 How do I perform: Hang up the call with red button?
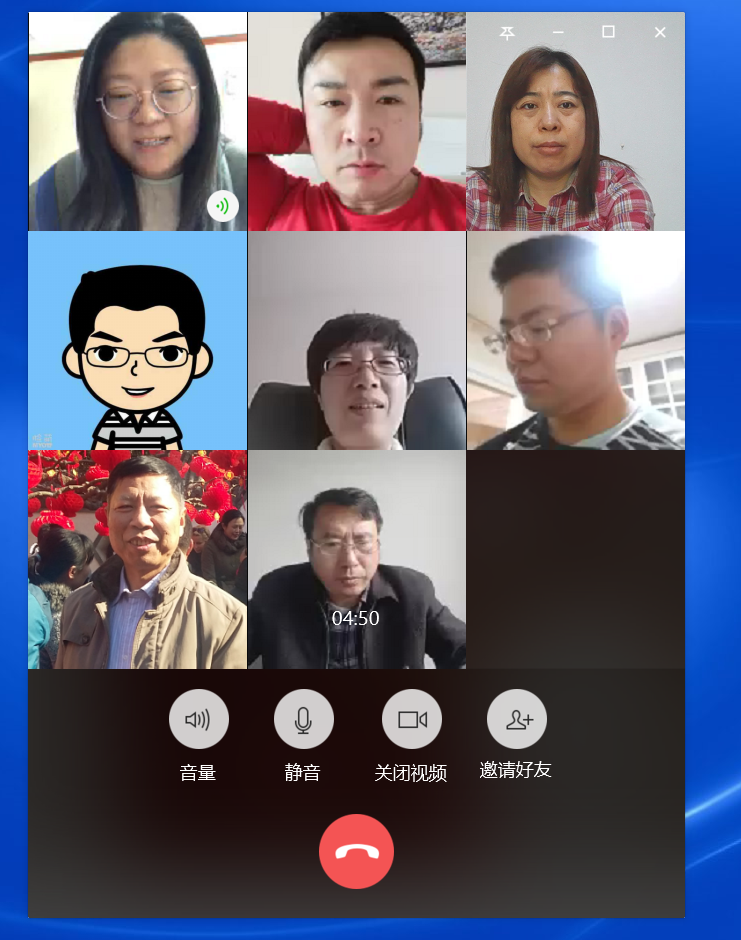tap(356, 851)
